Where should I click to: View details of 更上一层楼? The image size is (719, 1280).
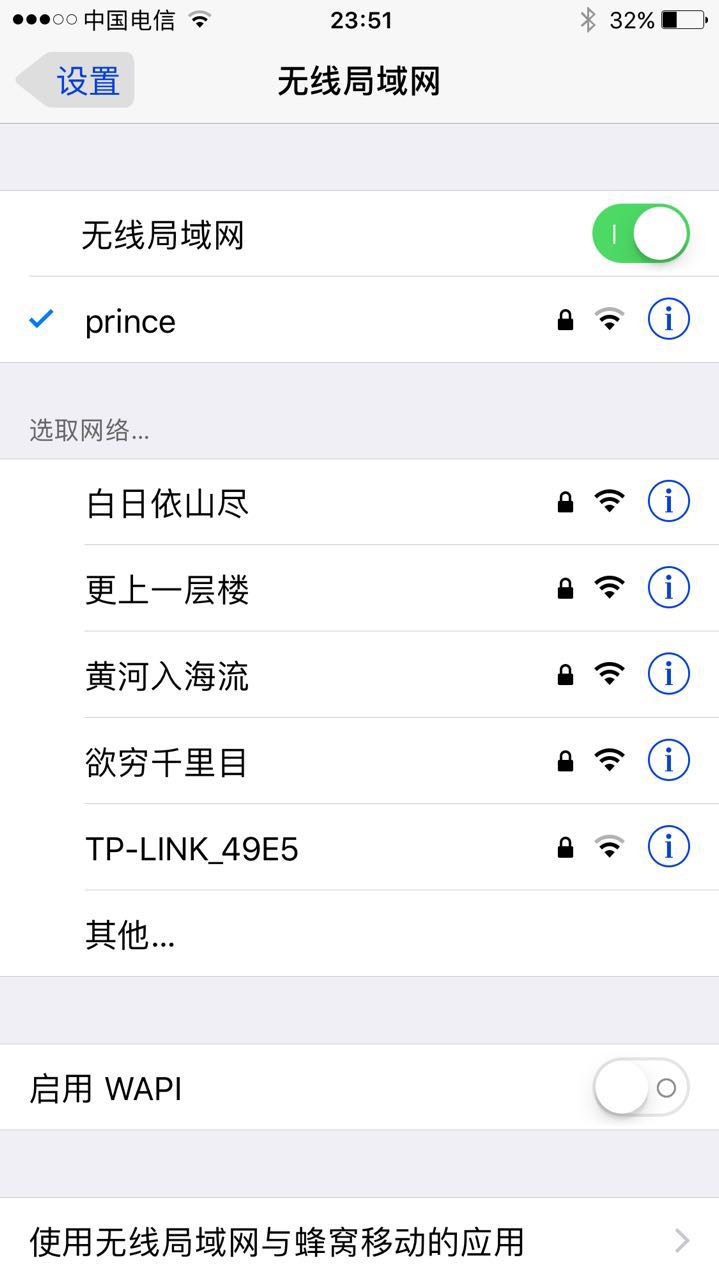coord(668,588)
